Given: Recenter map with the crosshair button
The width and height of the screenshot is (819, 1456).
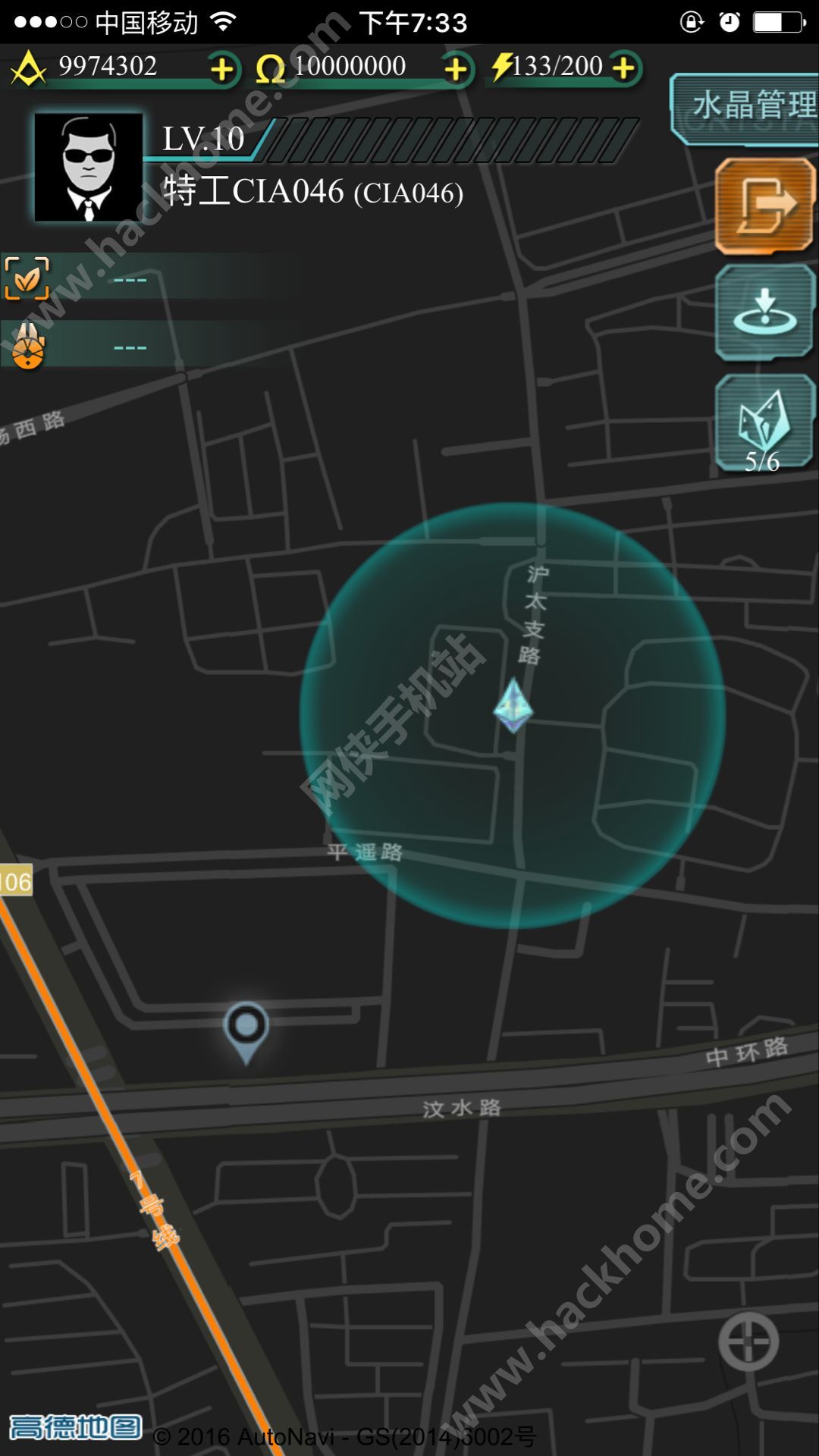Looking at the screenshot, I should point(748,1341).
